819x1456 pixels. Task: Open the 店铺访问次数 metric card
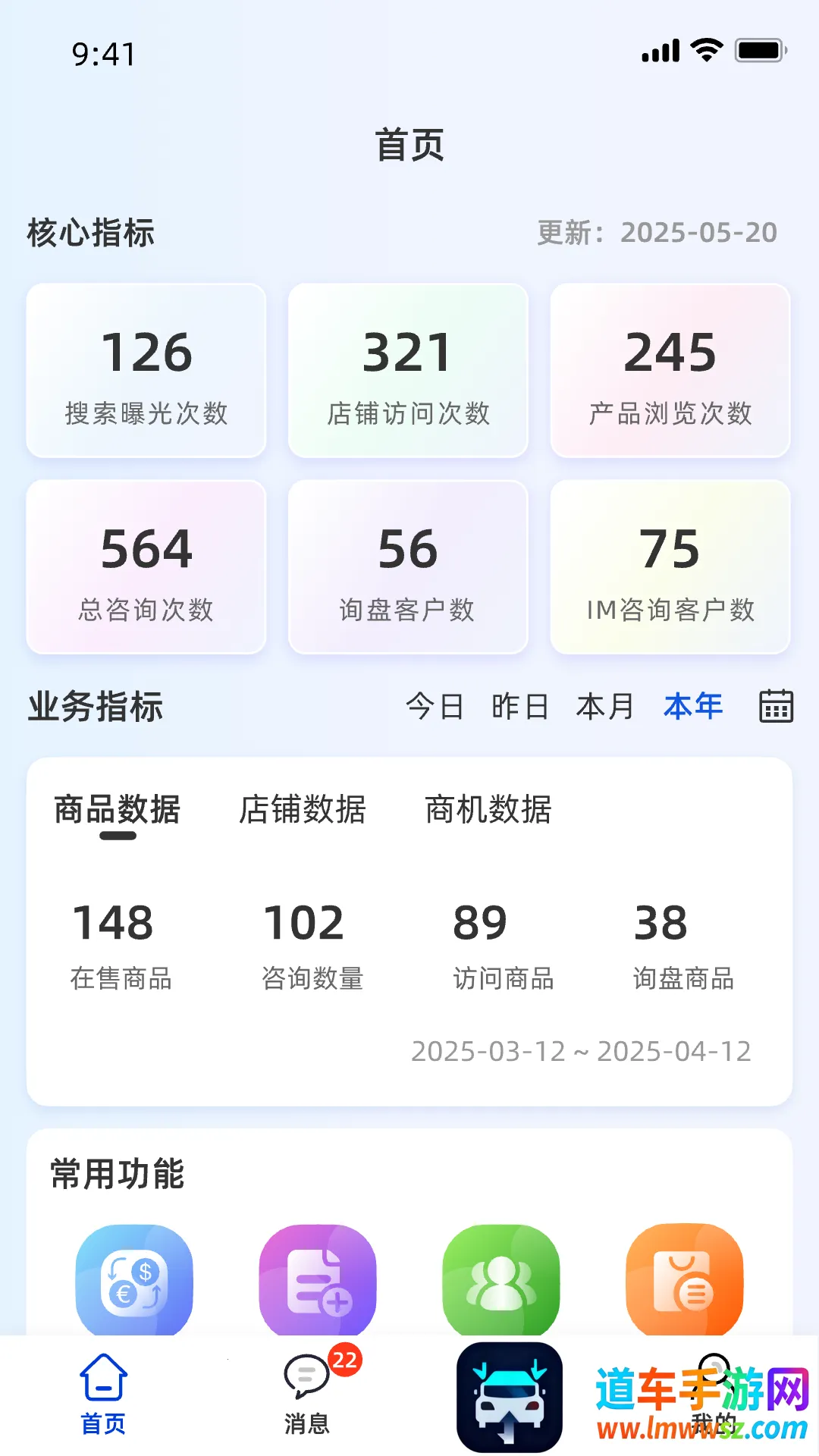(x=408, y=371)
